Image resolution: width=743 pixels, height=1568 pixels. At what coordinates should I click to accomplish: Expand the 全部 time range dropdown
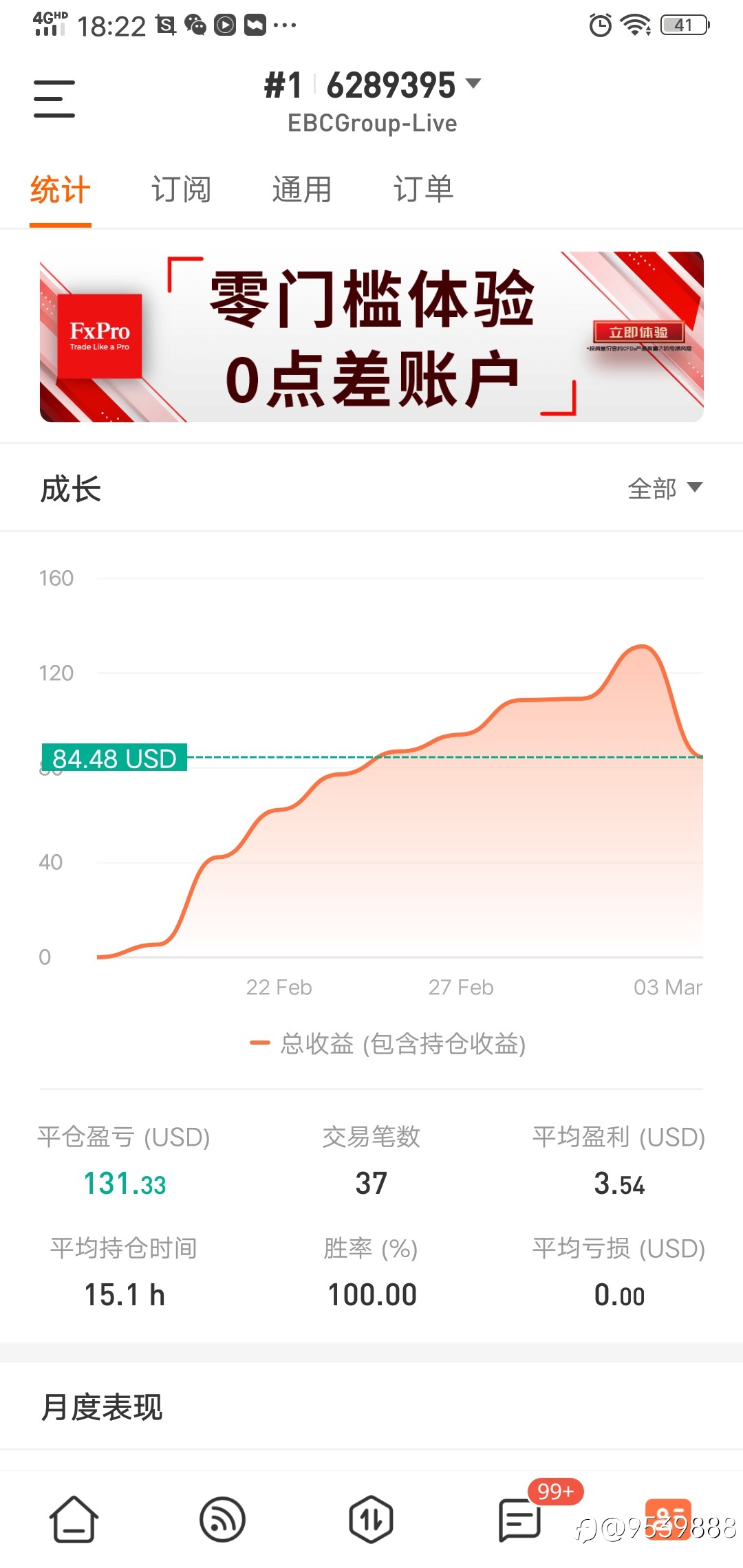tap(665, 488)
